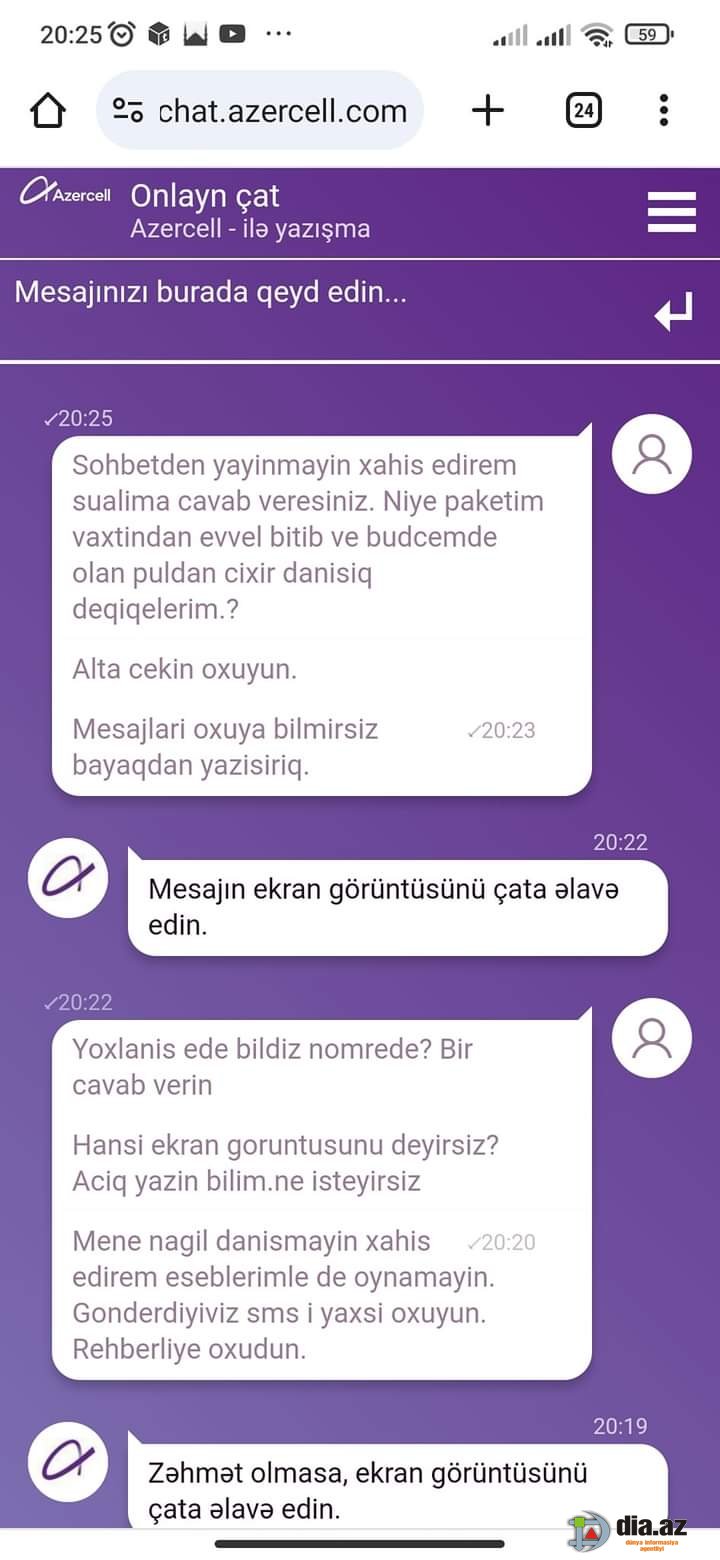Screen dimensions: 720x1560
Task: Open the browser home page
Action: pyautogui.click(x=48, y=110)
